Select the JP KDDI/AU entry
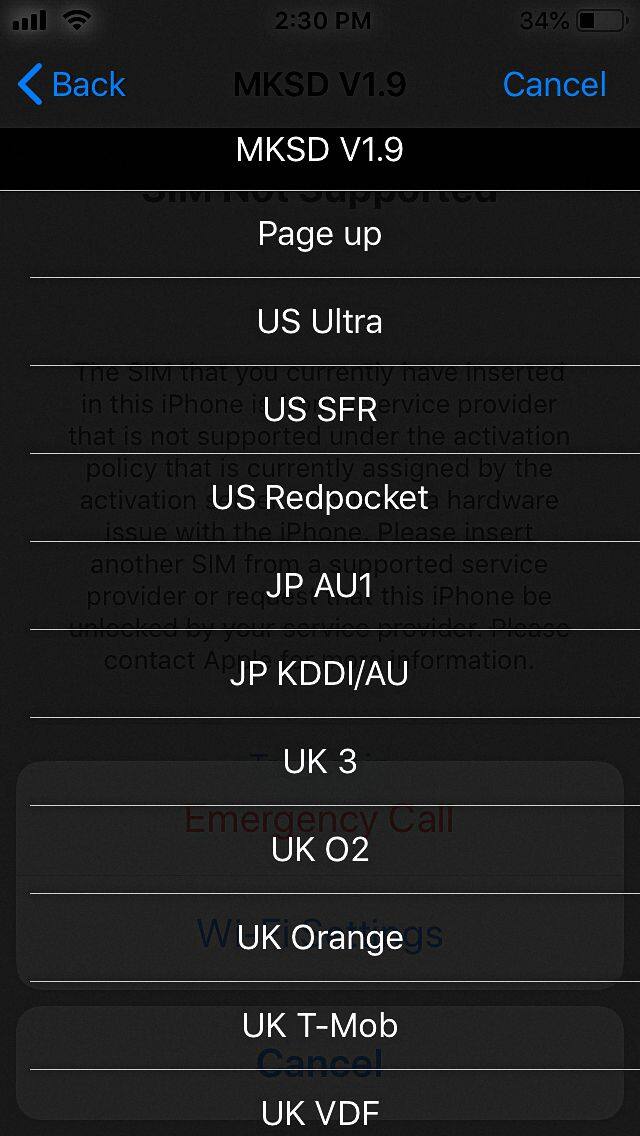This screenshot has width=640, height=1136. (320, 674)
